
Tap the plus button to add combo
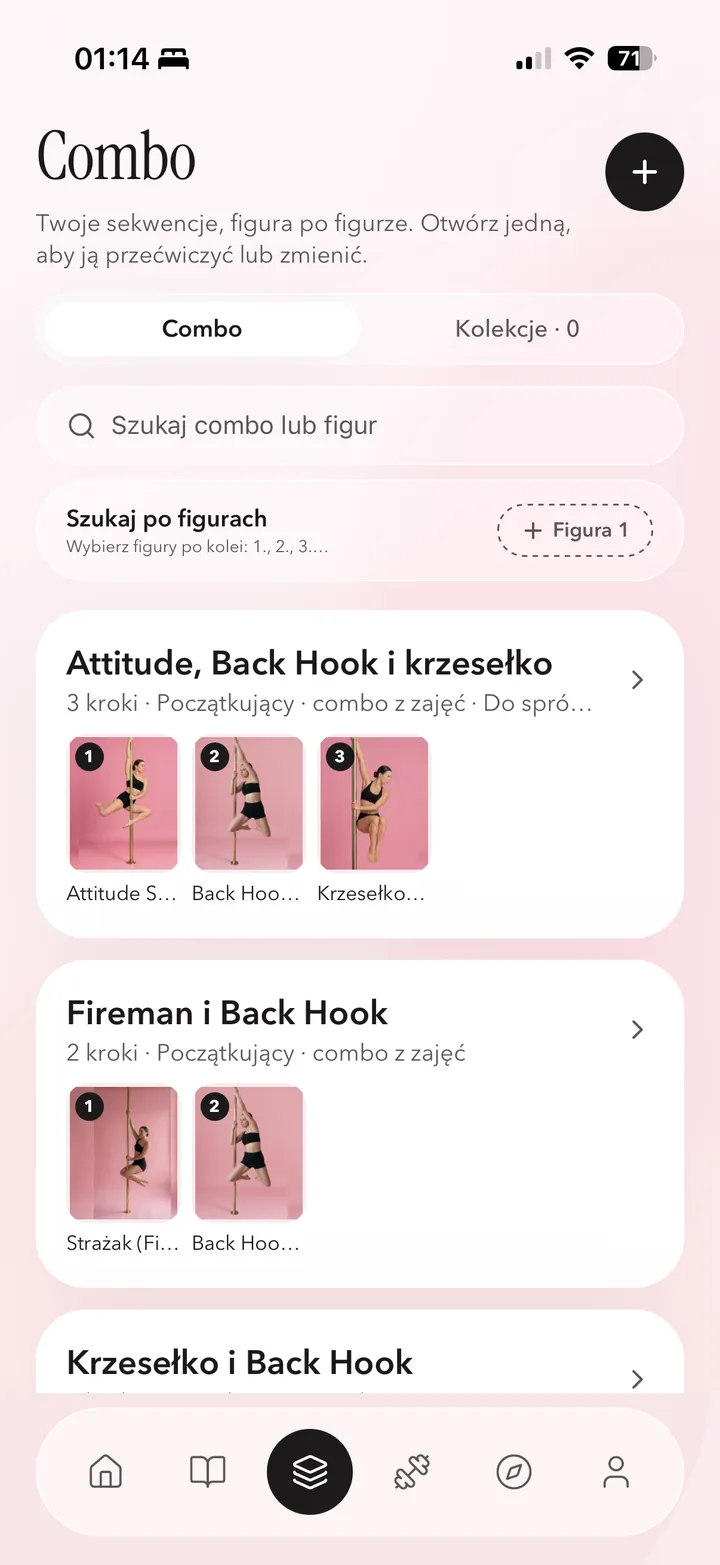644,172
